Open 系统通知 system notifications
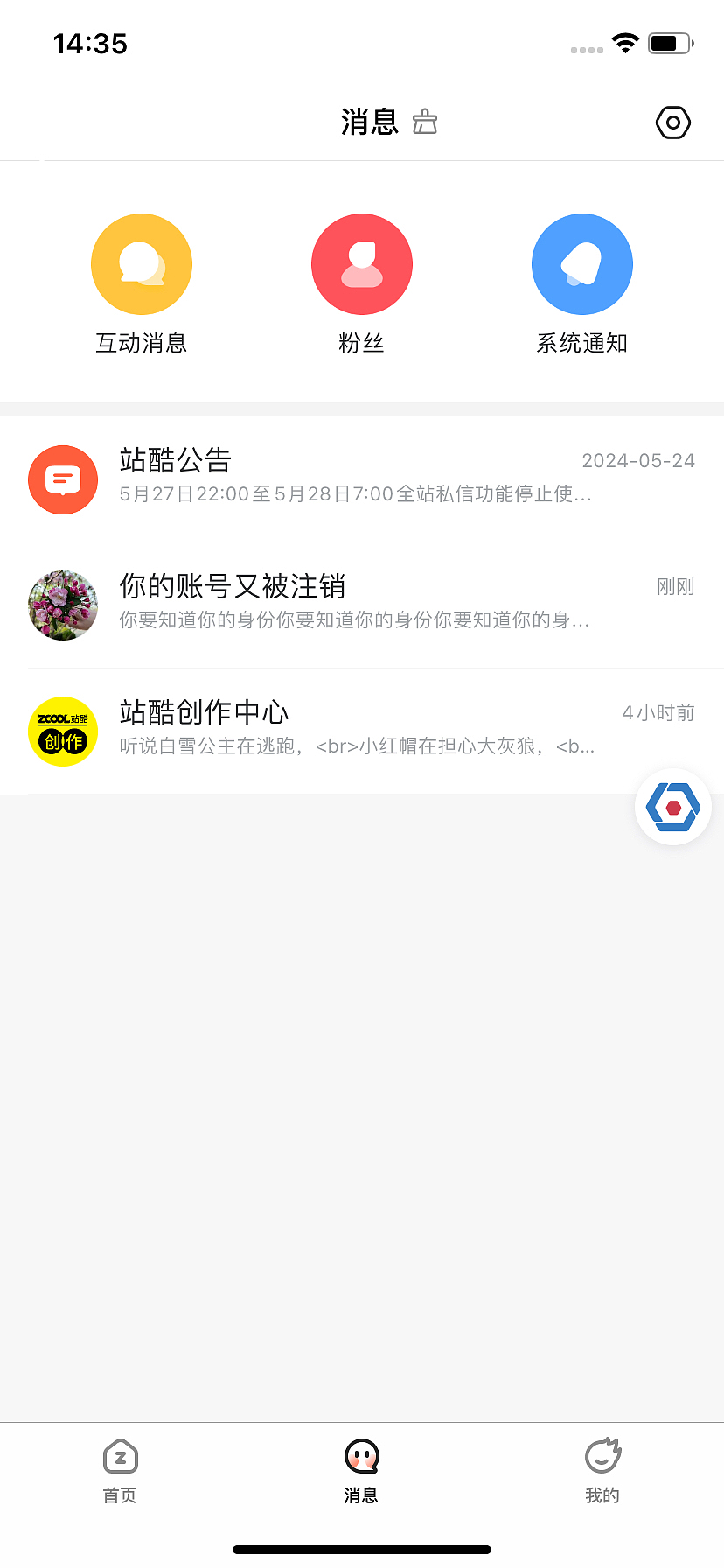Image resolution: width=724 pixels, height=1568 pixels. click(x=581, y=264)
